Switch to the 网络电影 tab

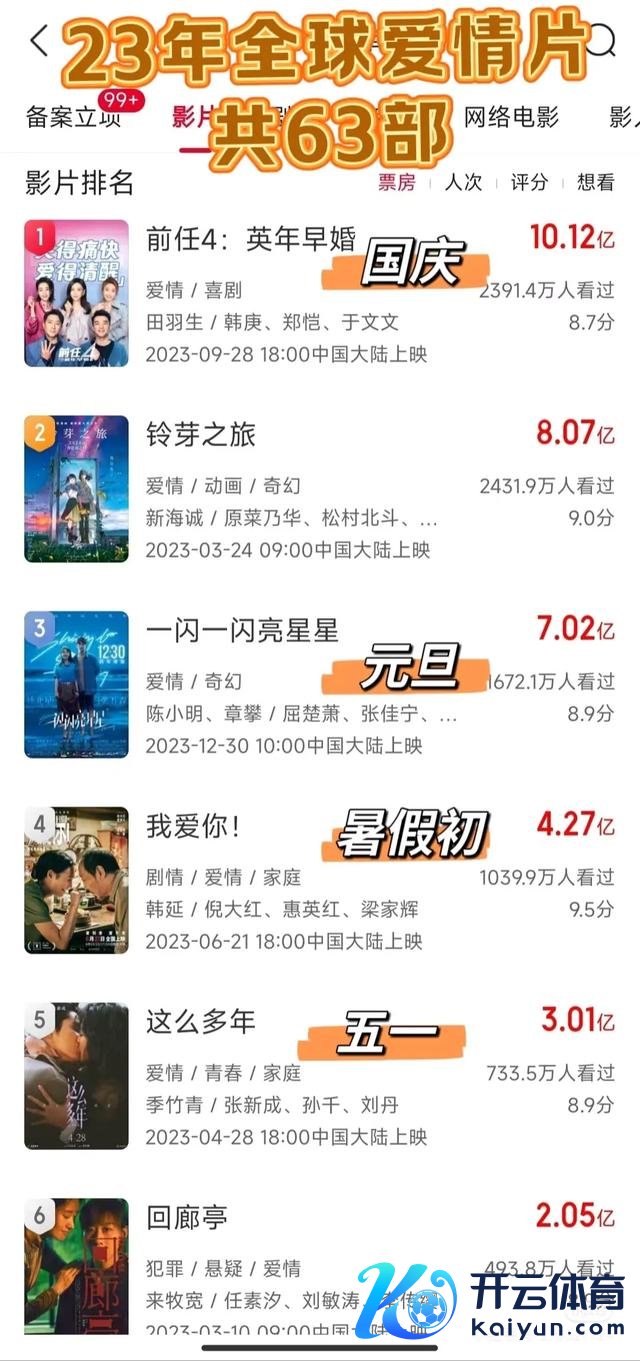pyautogui.click(x=511, y=118)
